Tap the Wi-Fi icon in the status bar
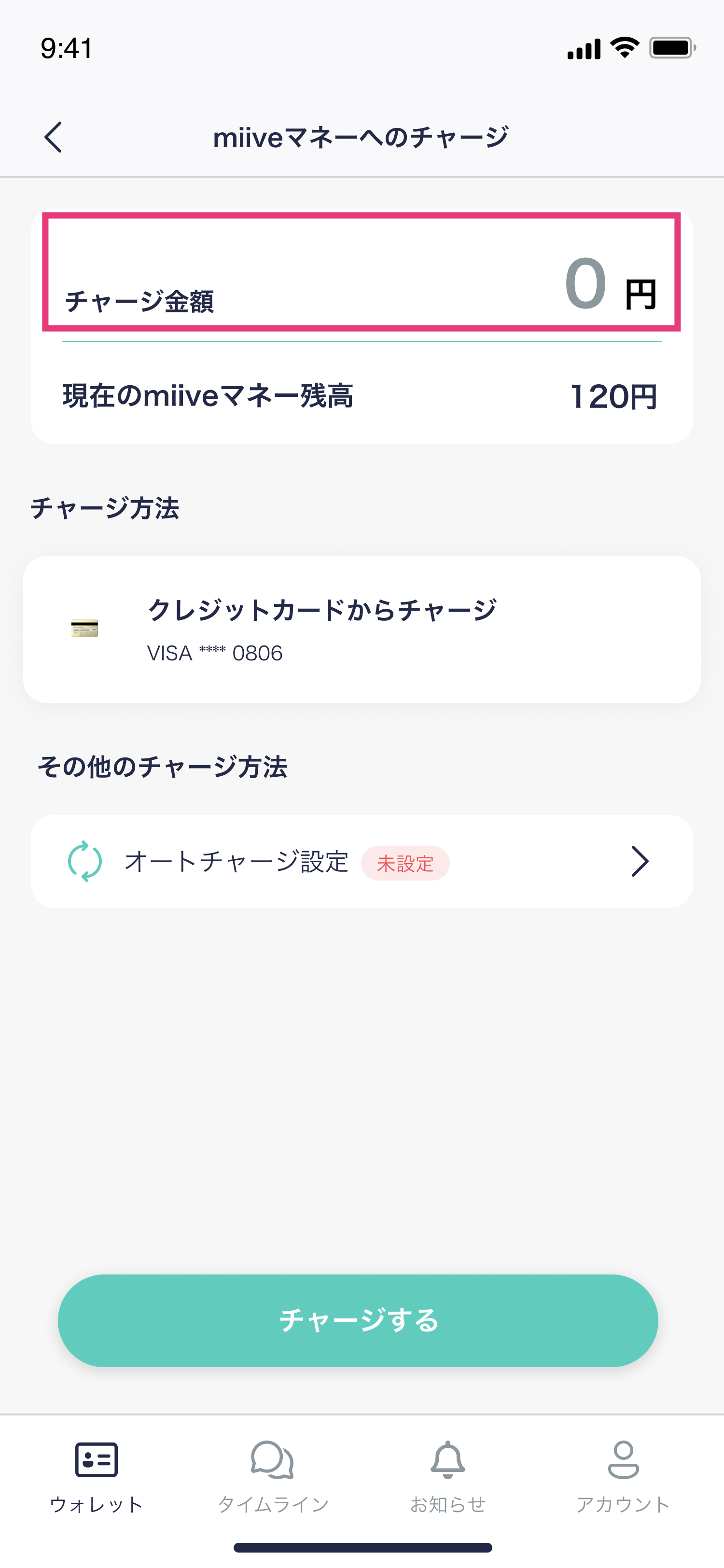Screen dimensions: 724x1568 click(623, 47)
